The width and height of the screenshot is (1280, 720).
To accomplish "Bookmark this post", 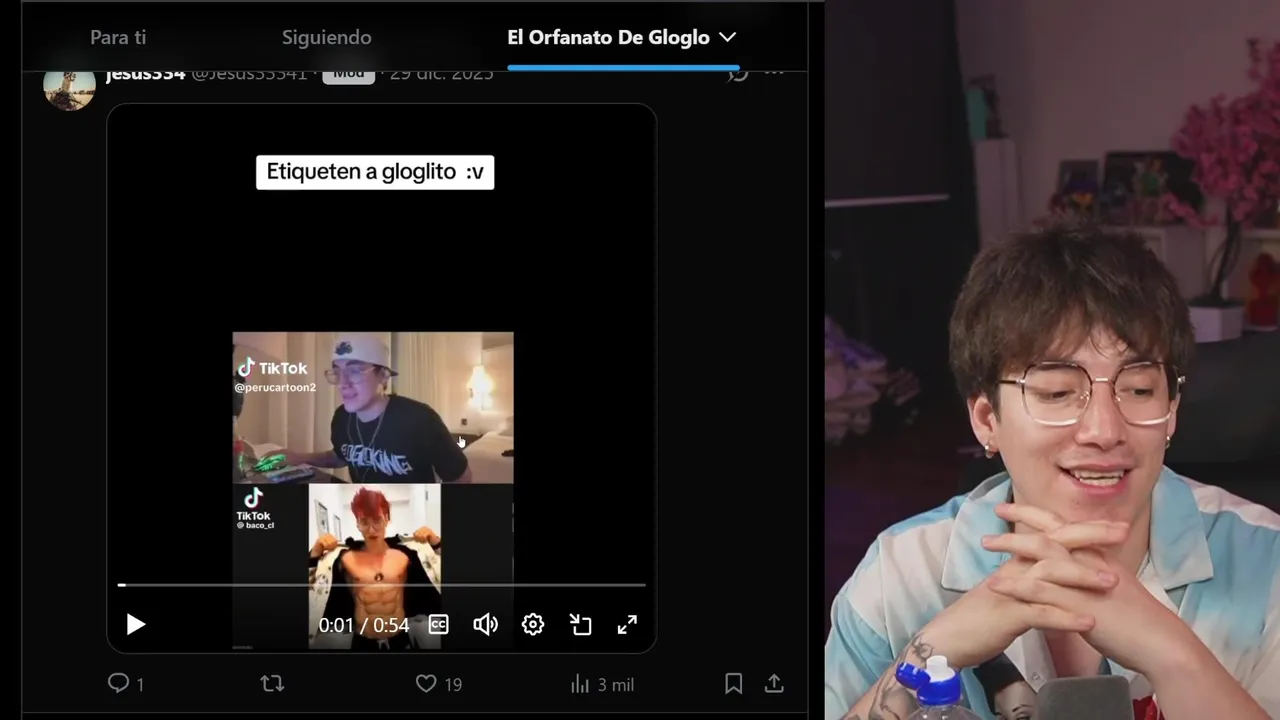I will (x=733, y=684).
